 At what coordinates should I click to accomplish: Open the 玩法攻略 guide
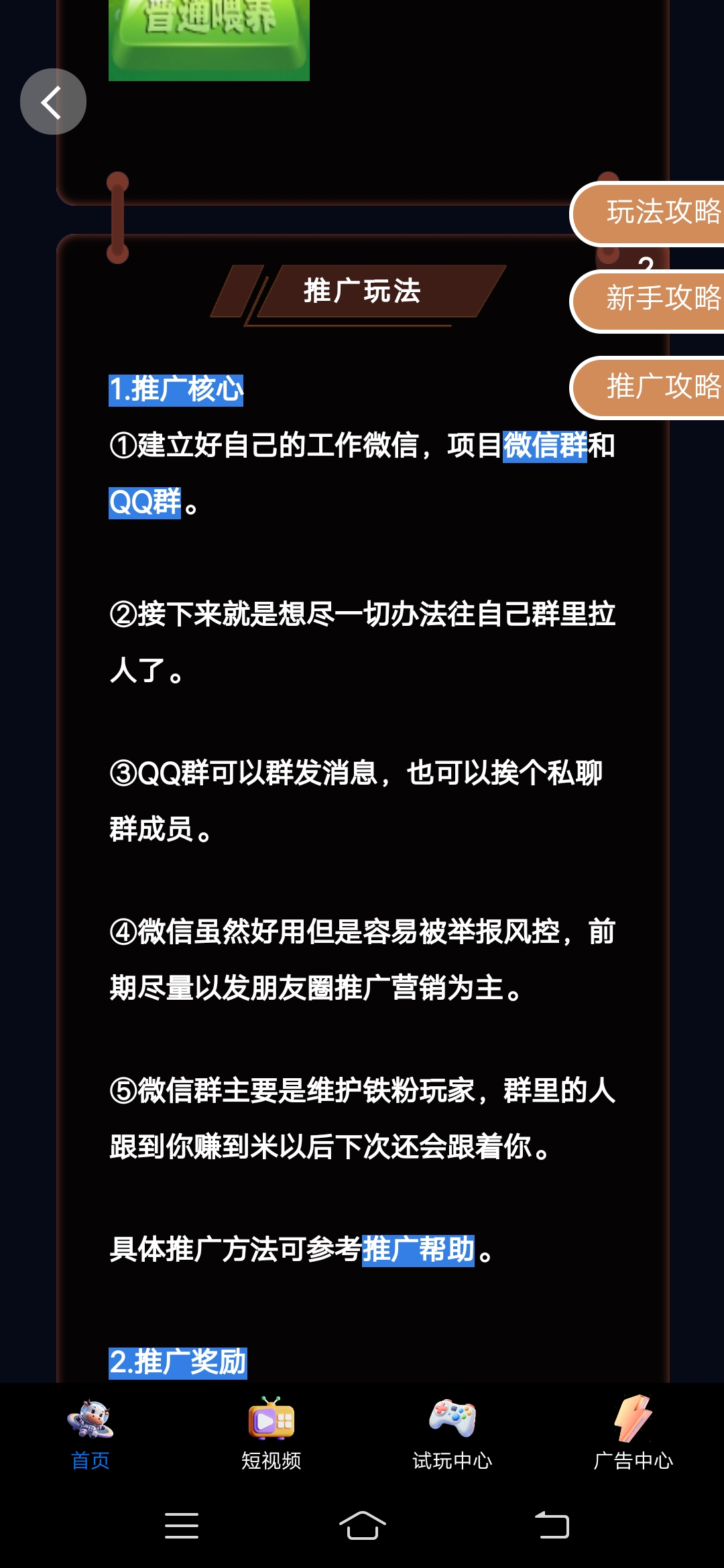point(648,213)
